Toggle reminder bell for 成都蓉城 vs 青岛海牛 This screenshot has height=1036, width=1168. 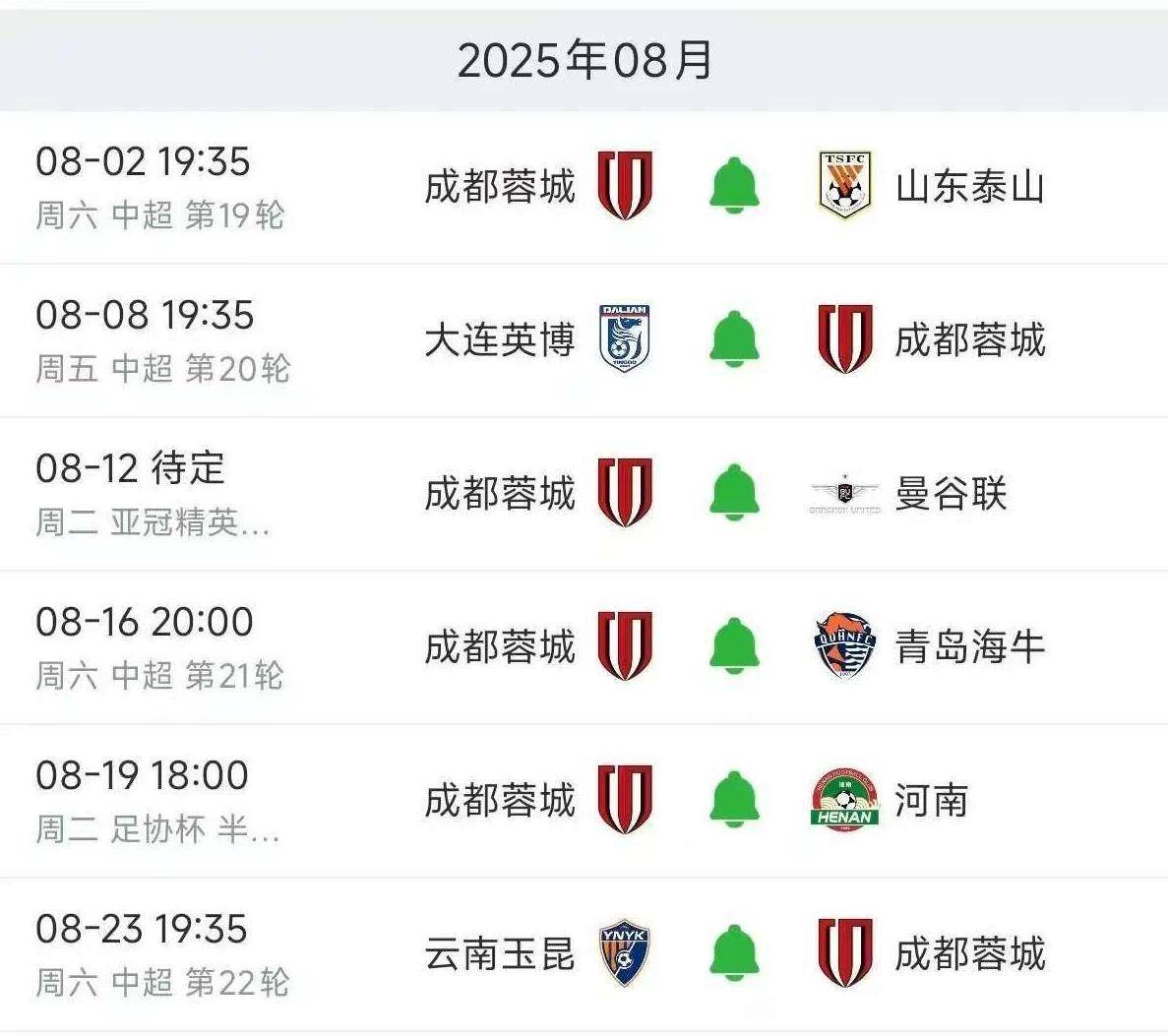(734, 646)
